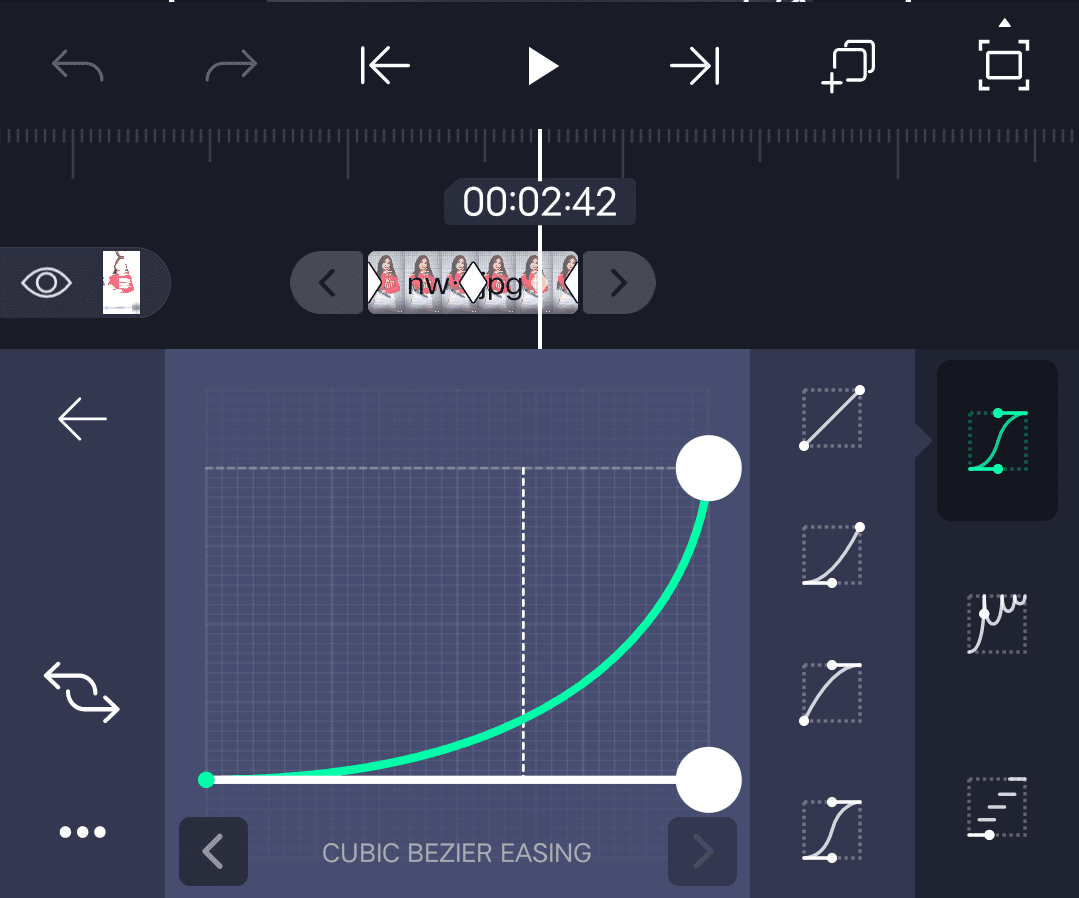Go to the next keyframe on the layer
Screen dimensions: 1079x898
click(619, 283)
